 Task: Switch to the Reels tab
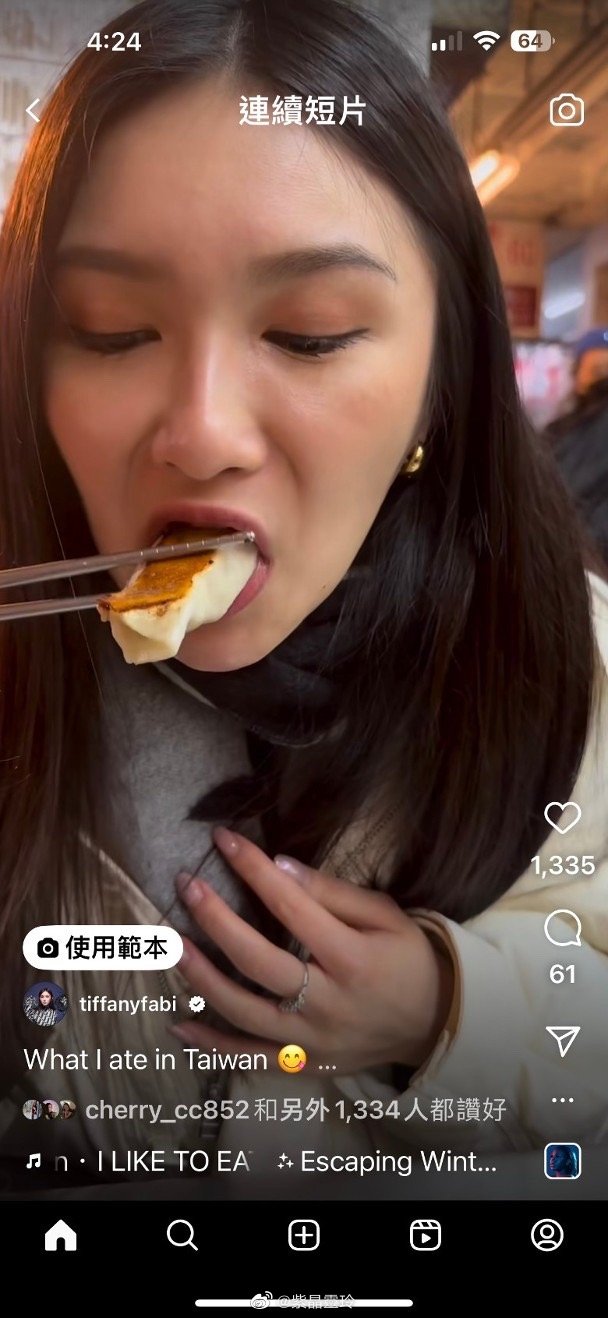coord(425,1236)
